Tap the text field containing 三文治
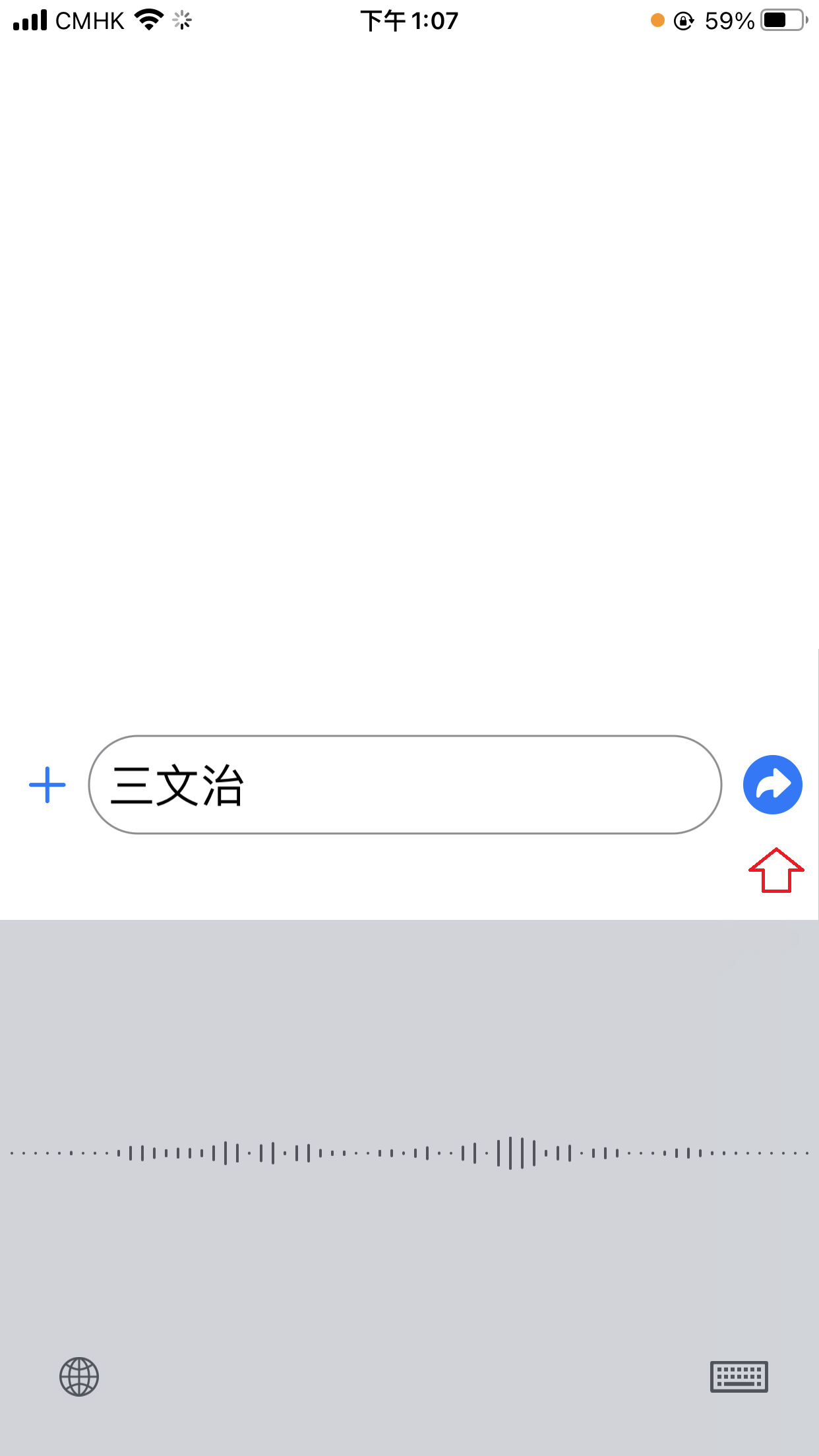Screen dimensions: 819x1456 [x=405, y=785]
